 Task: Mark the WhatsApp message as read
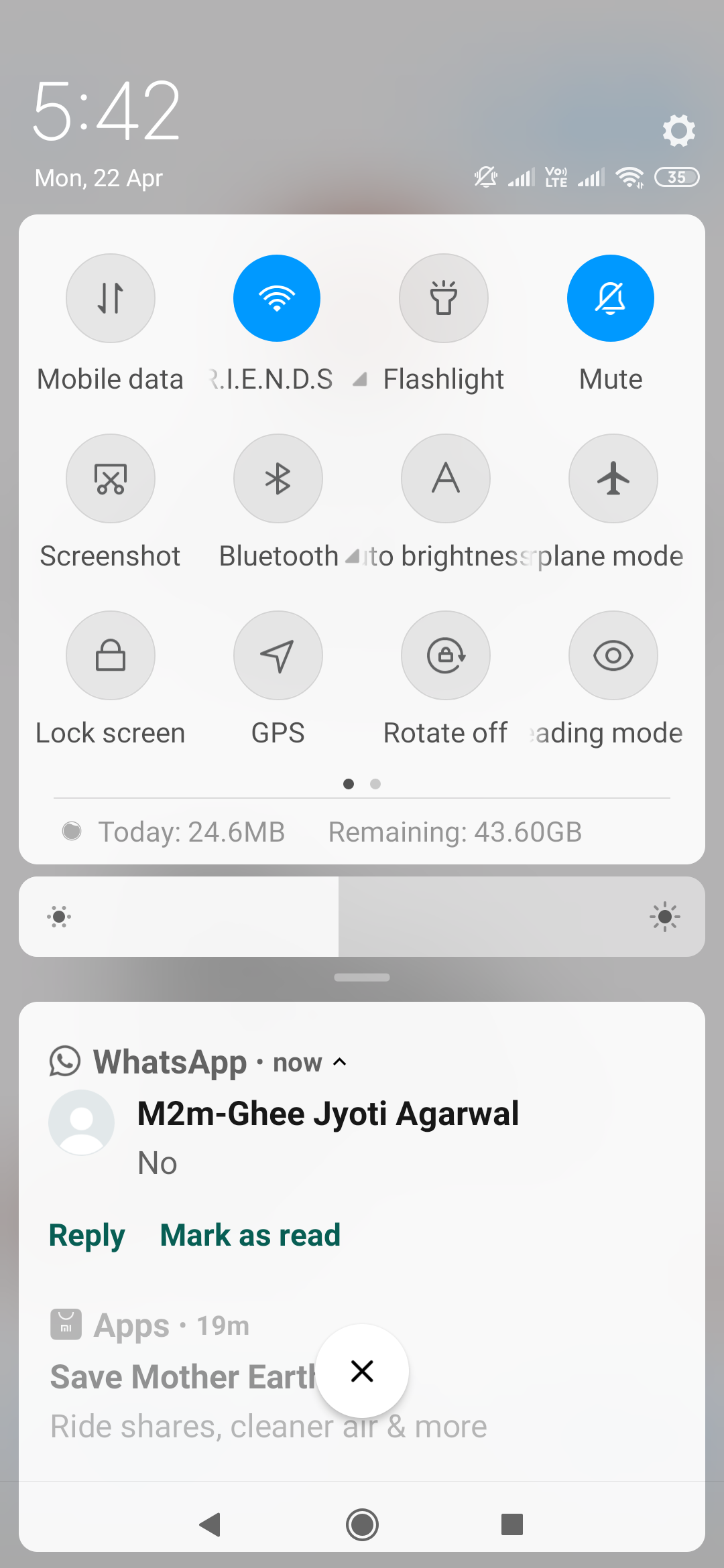tap(250, 1235)
